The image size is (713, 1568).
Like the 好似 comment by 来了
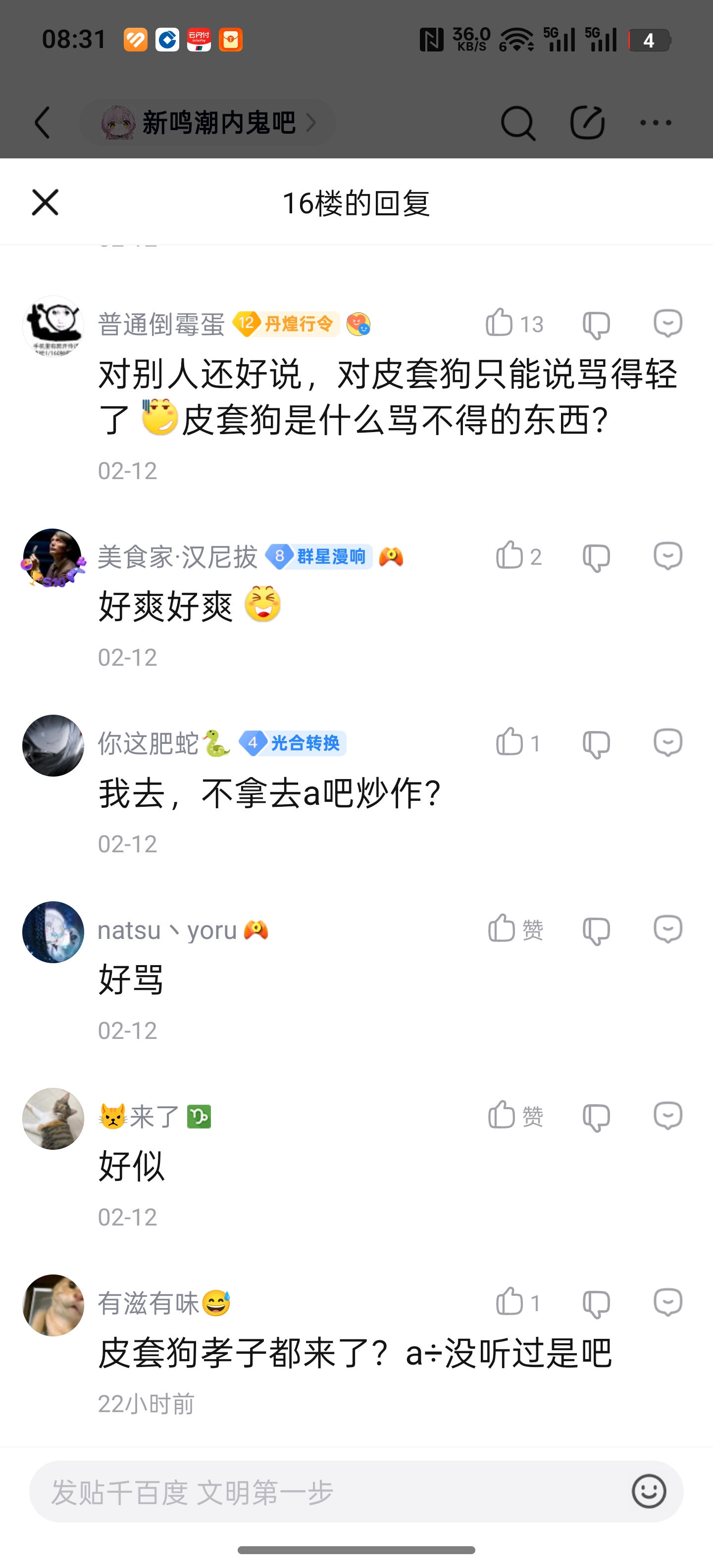coord(503,1115)
